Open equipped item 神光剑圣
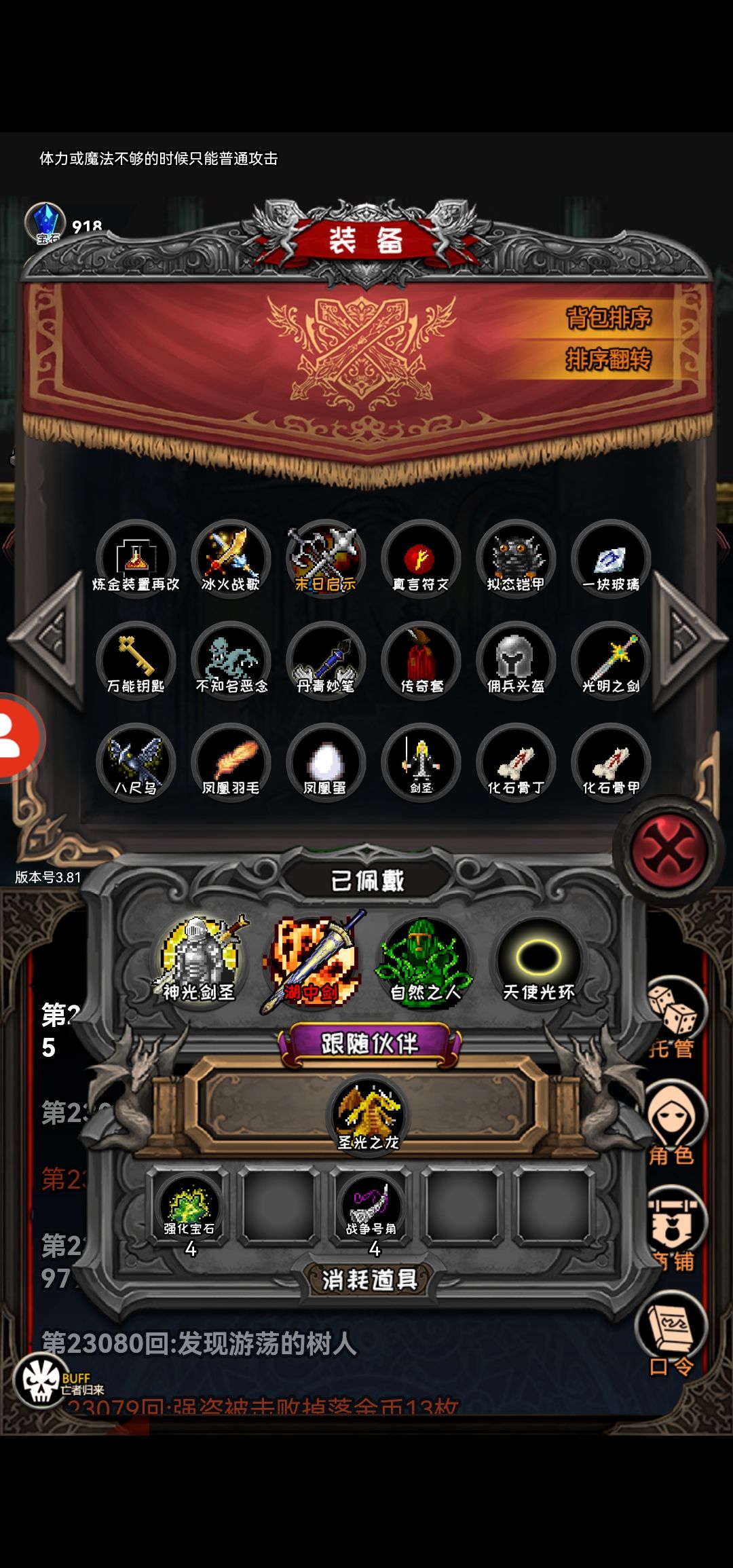This screenshot has width=733, height=1568. click(x=199, y=962)
